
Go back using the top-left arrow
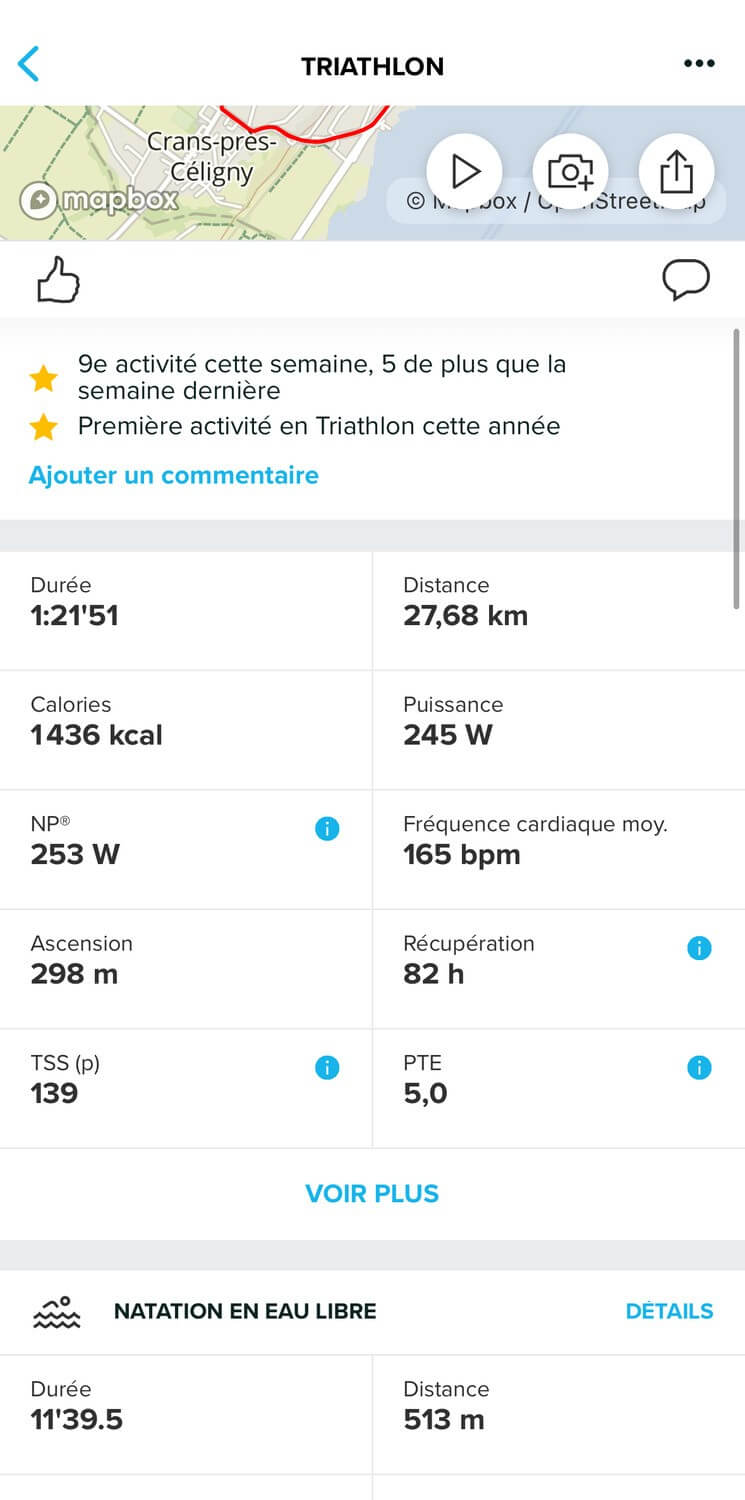(28, 65)
